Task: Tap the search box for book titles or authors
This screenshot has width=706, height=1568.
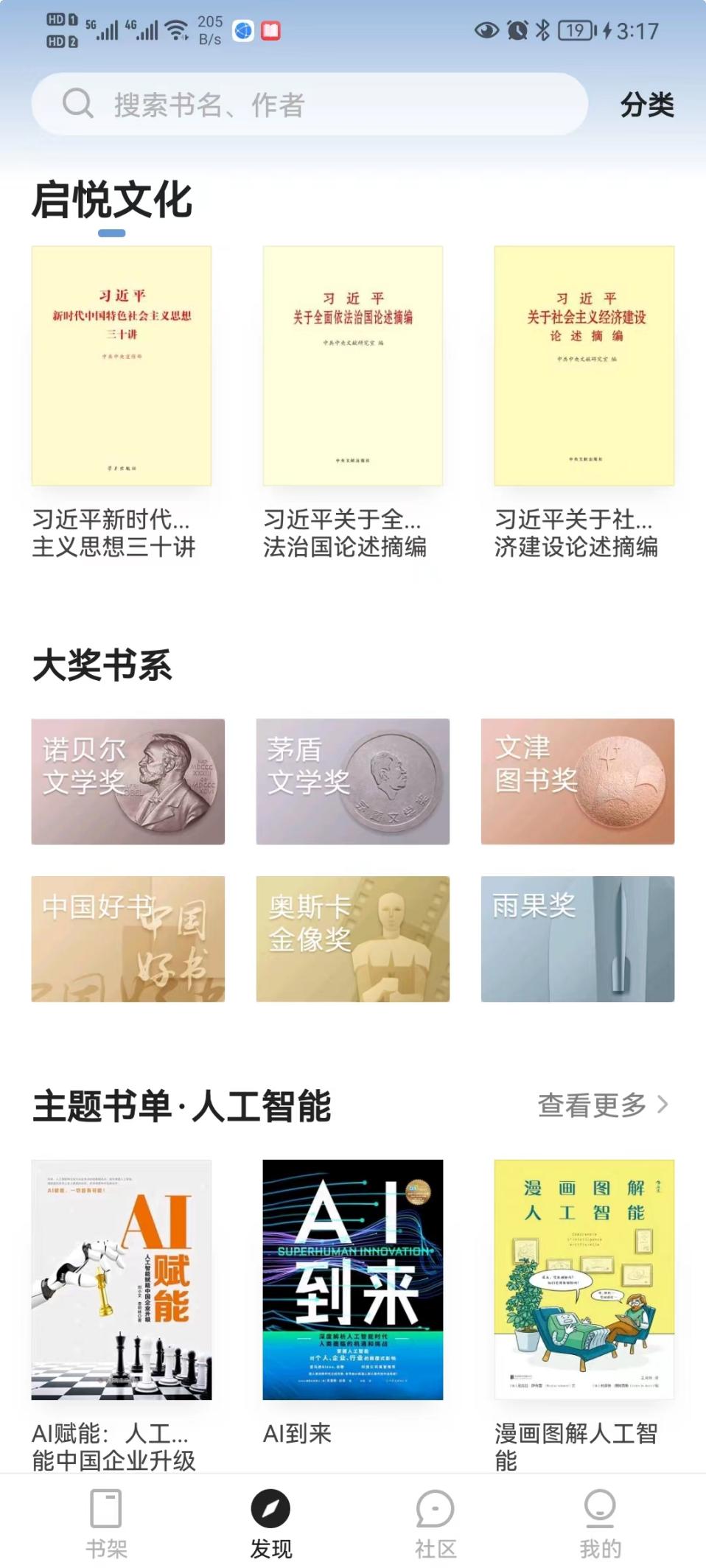Action: point(310,104)
